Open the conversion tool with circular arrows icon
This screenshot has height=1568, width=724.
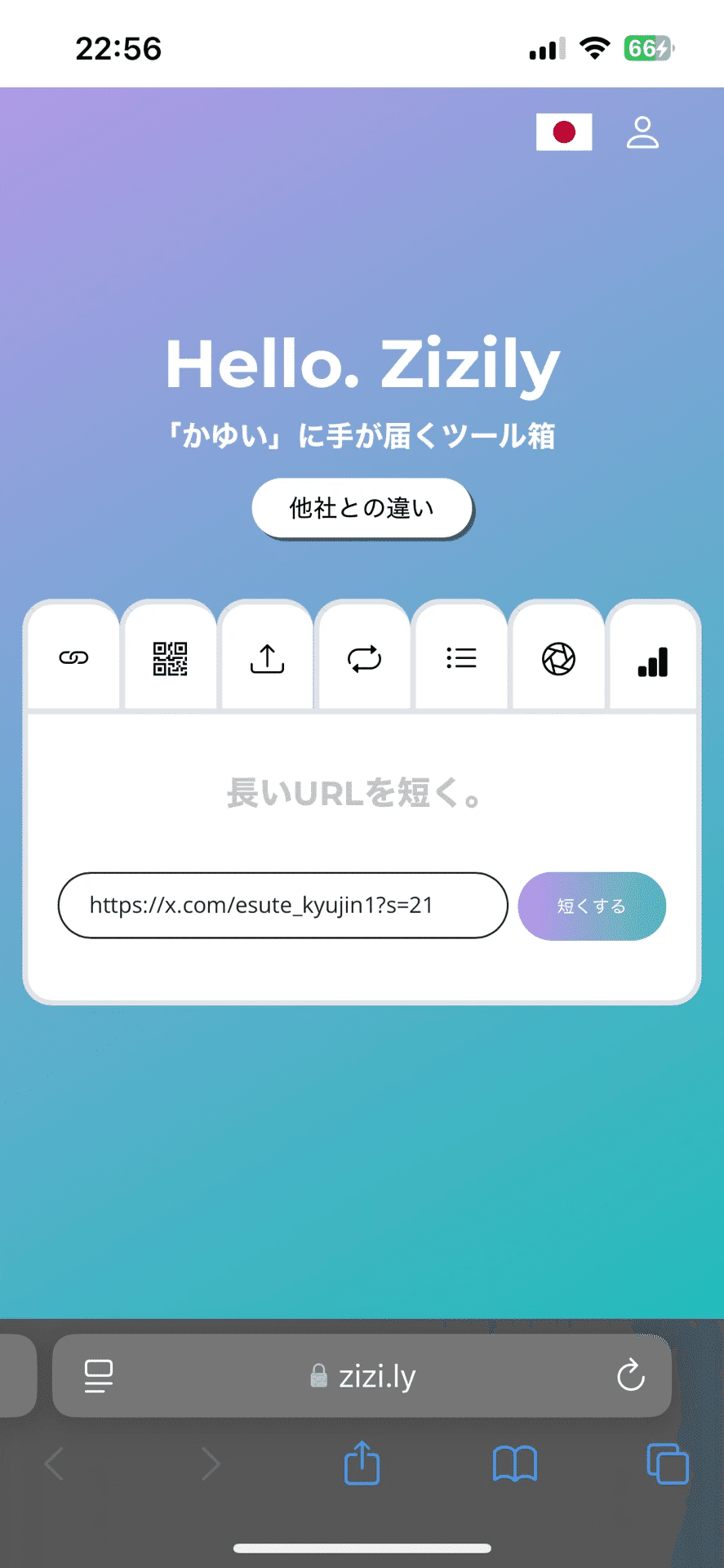363,657
